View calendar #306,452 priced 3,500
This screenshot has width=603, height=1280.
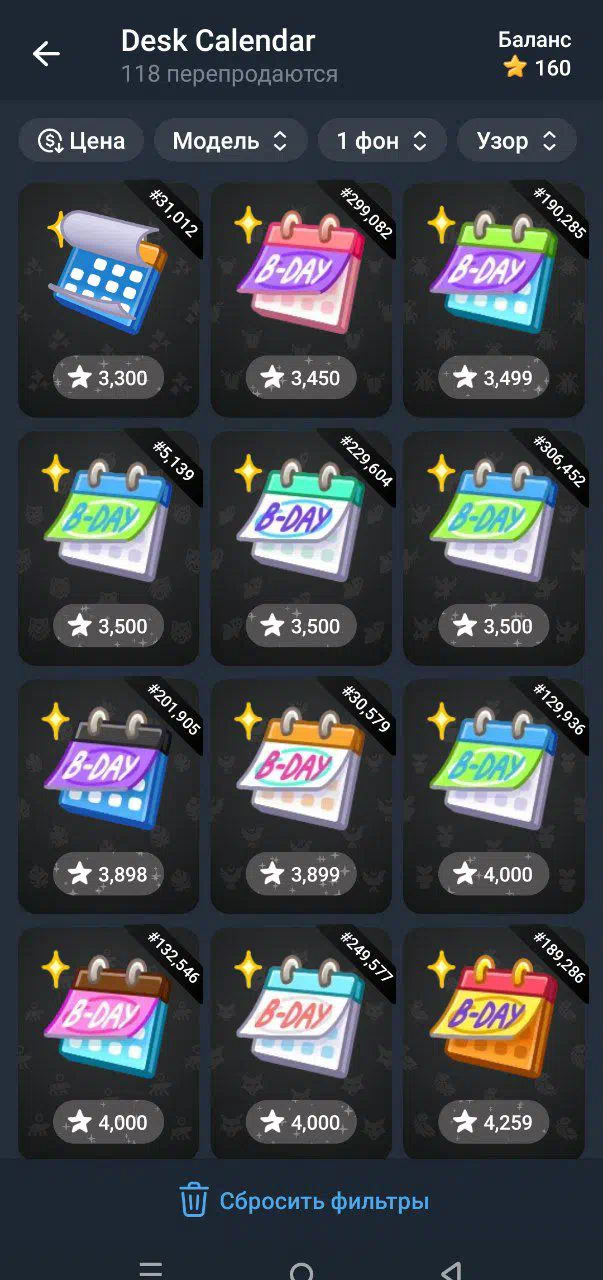click(494, 548)
